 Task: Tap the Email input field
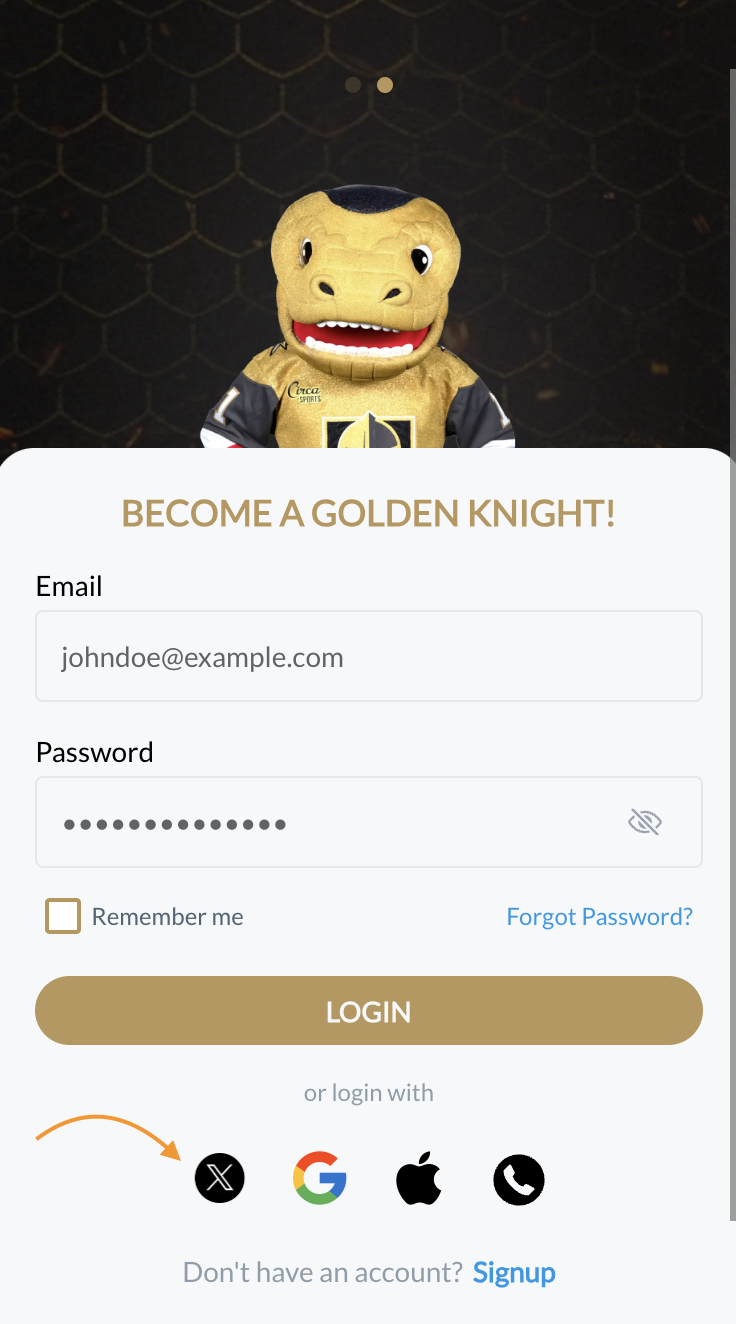[368, 657]
